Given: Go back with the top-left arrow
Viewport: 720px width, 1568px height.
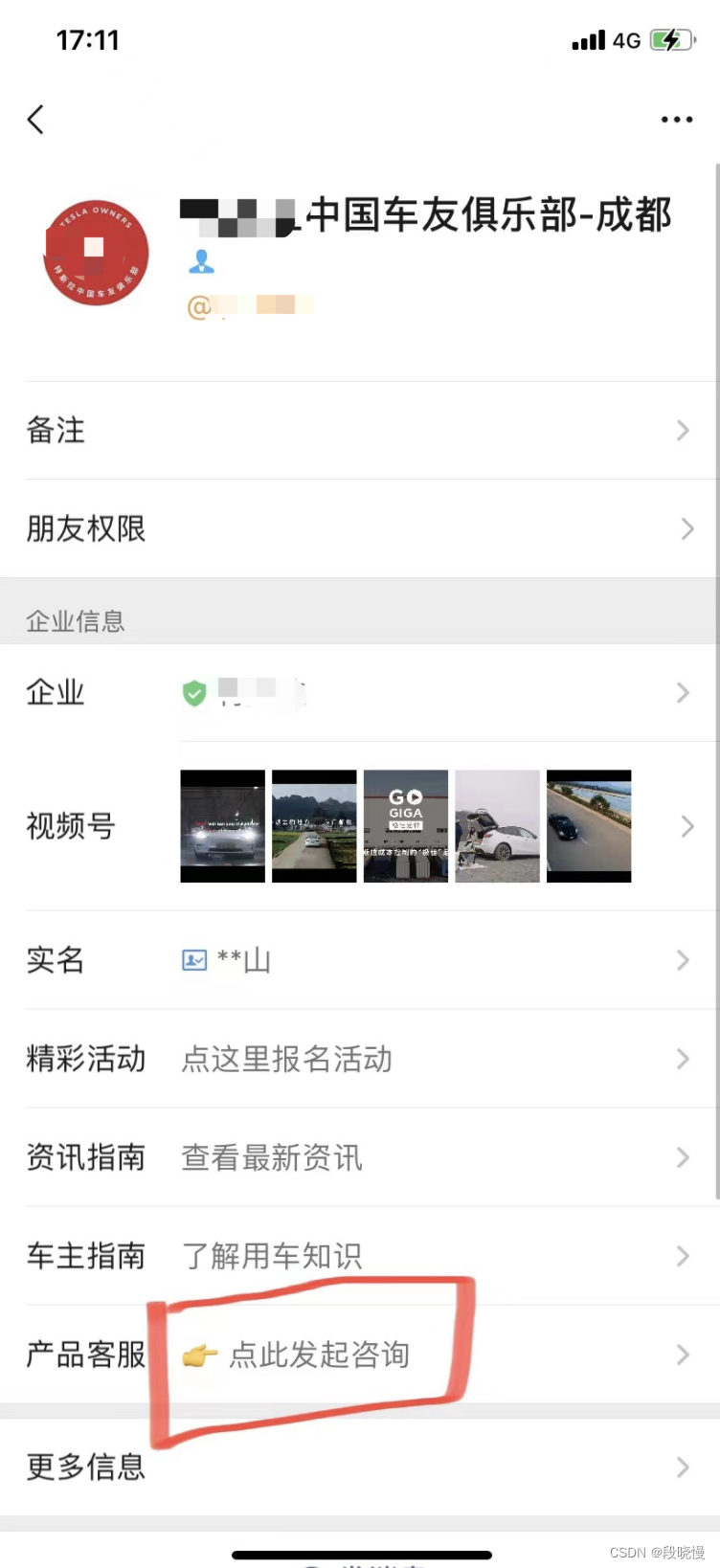Looking at the screenshot, I should 36,120.
